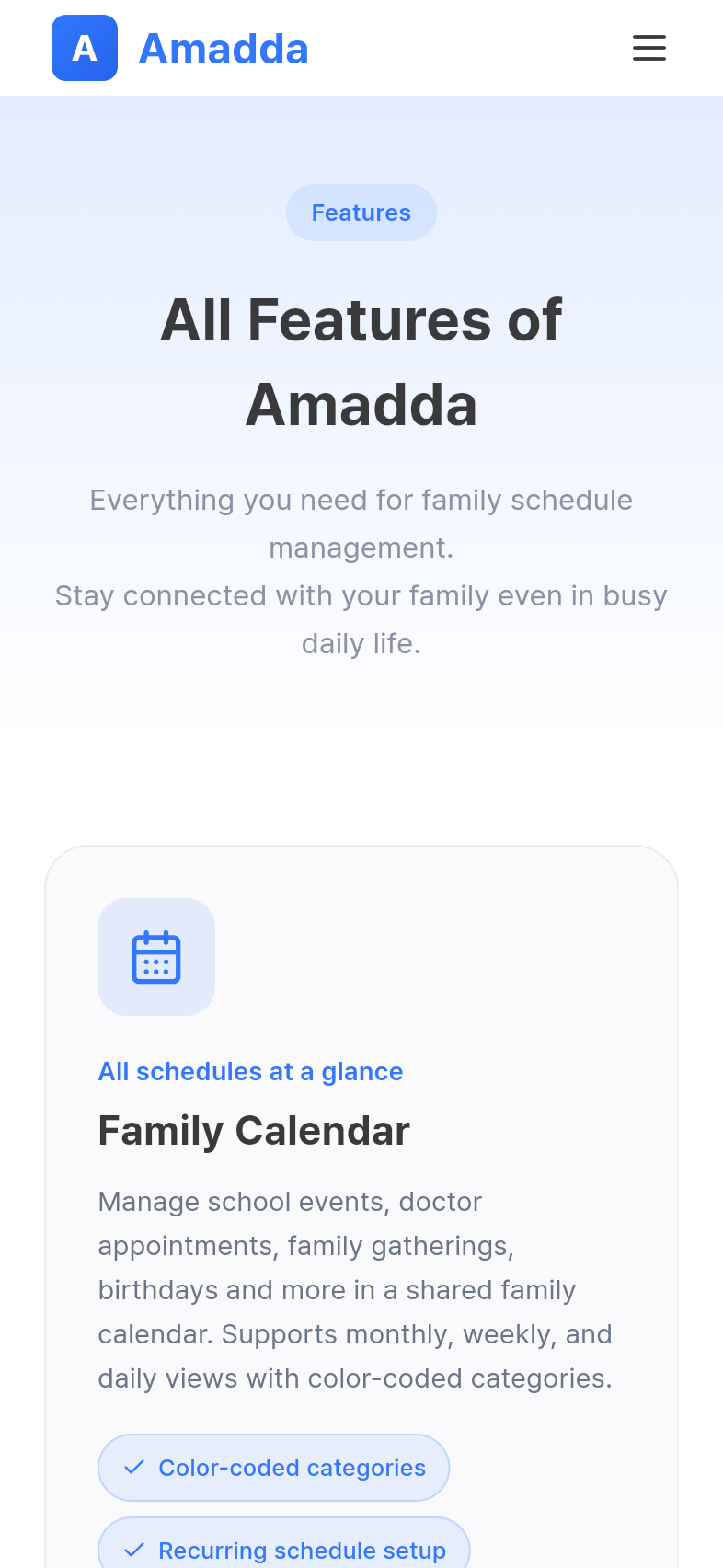Image resolution: width=723 pixels, height=1568 pixels.
Task: Open the hamburger navigation menu
Action: click(x=648, y=48)
